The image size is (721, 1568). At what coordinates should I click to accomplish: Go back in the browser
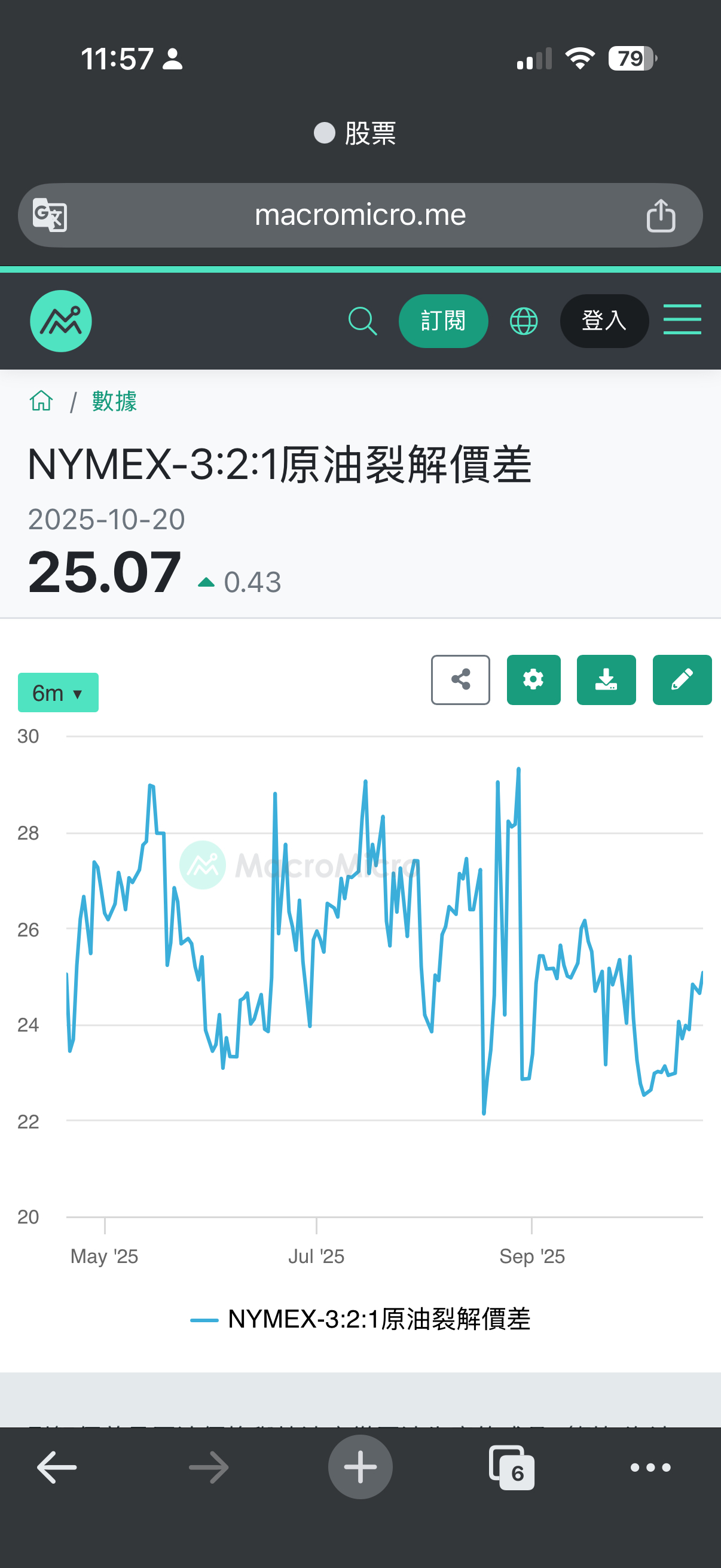pyautogui.click(x=57, y=1467)
